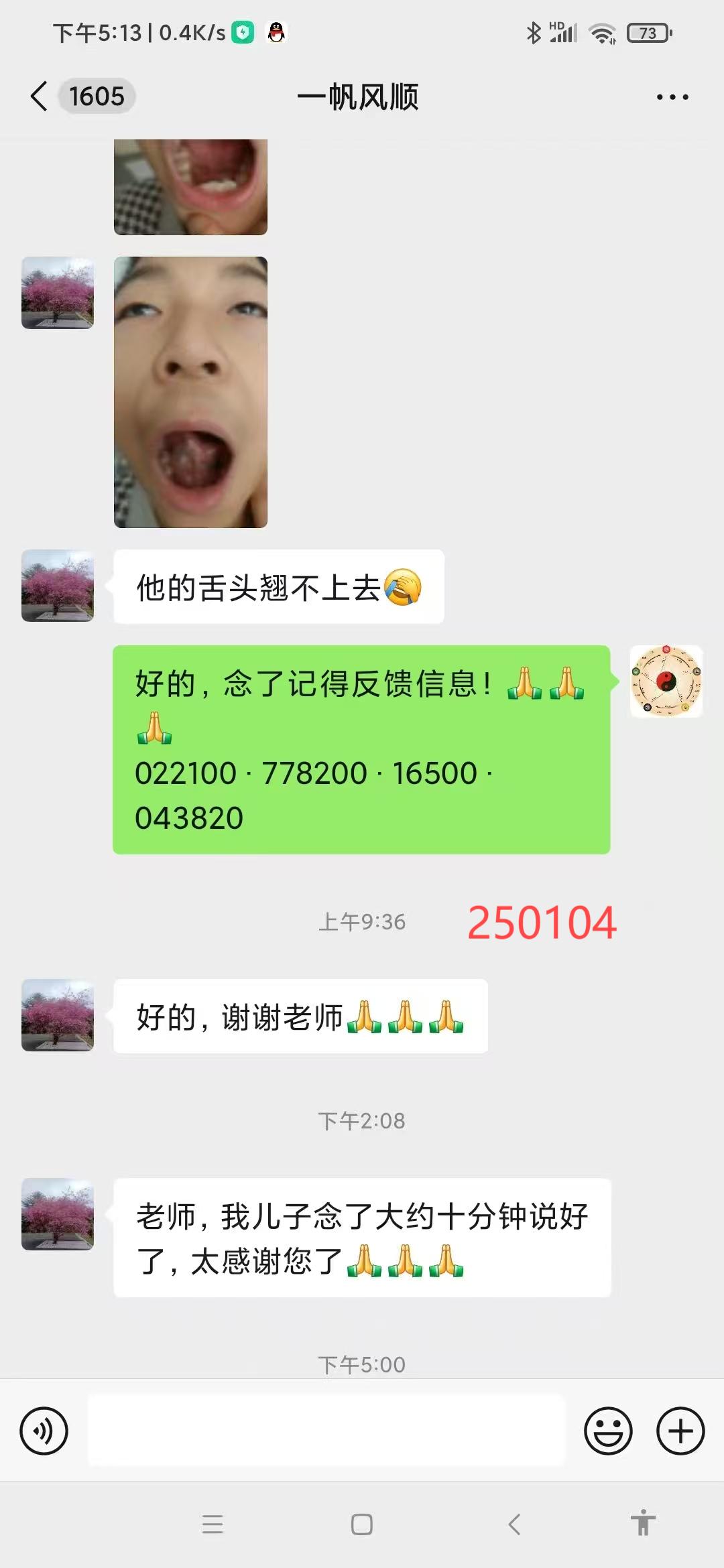Tap the accessibility shortcut button
724x1568 pixels.
pos(643,1523)
